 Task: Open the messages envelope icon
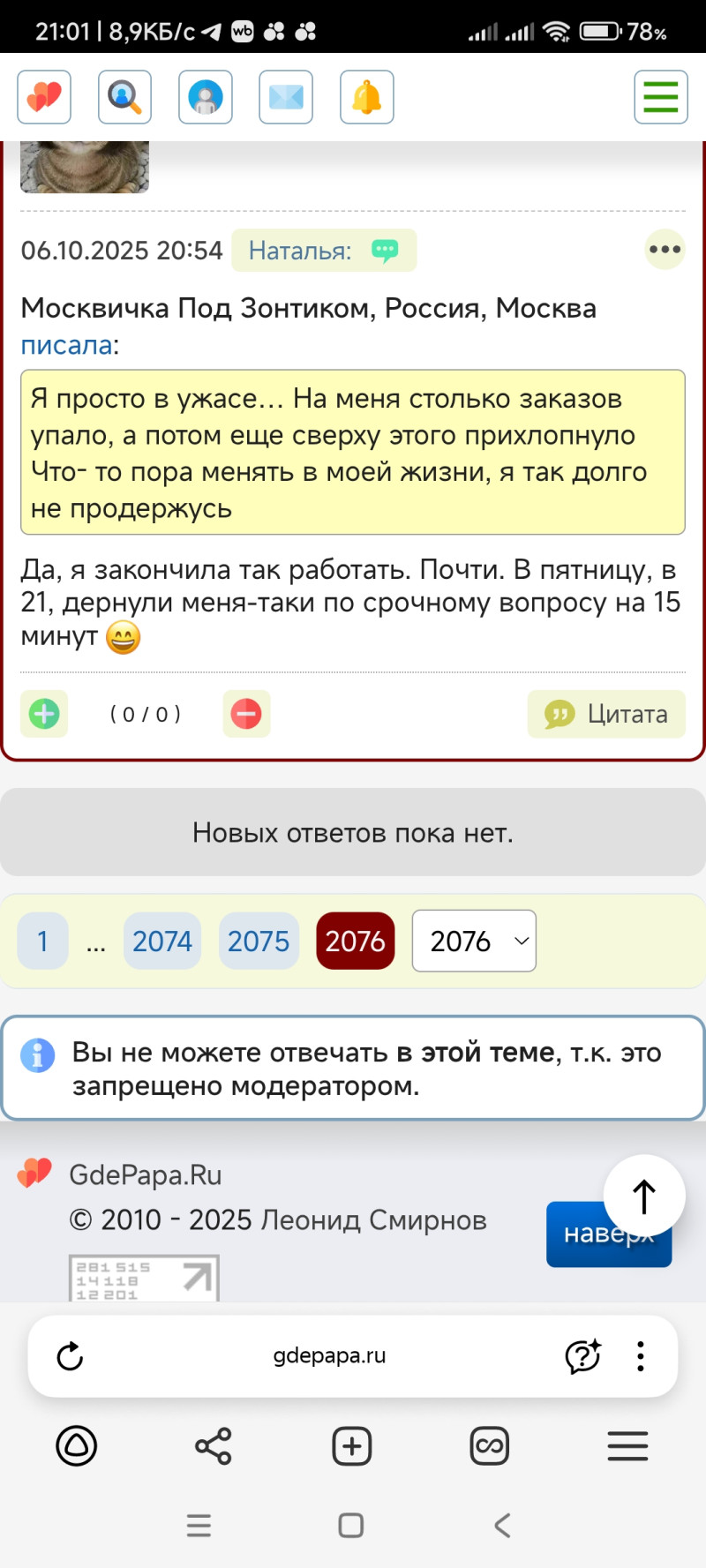pyautogui.click(x=286, y=97)
